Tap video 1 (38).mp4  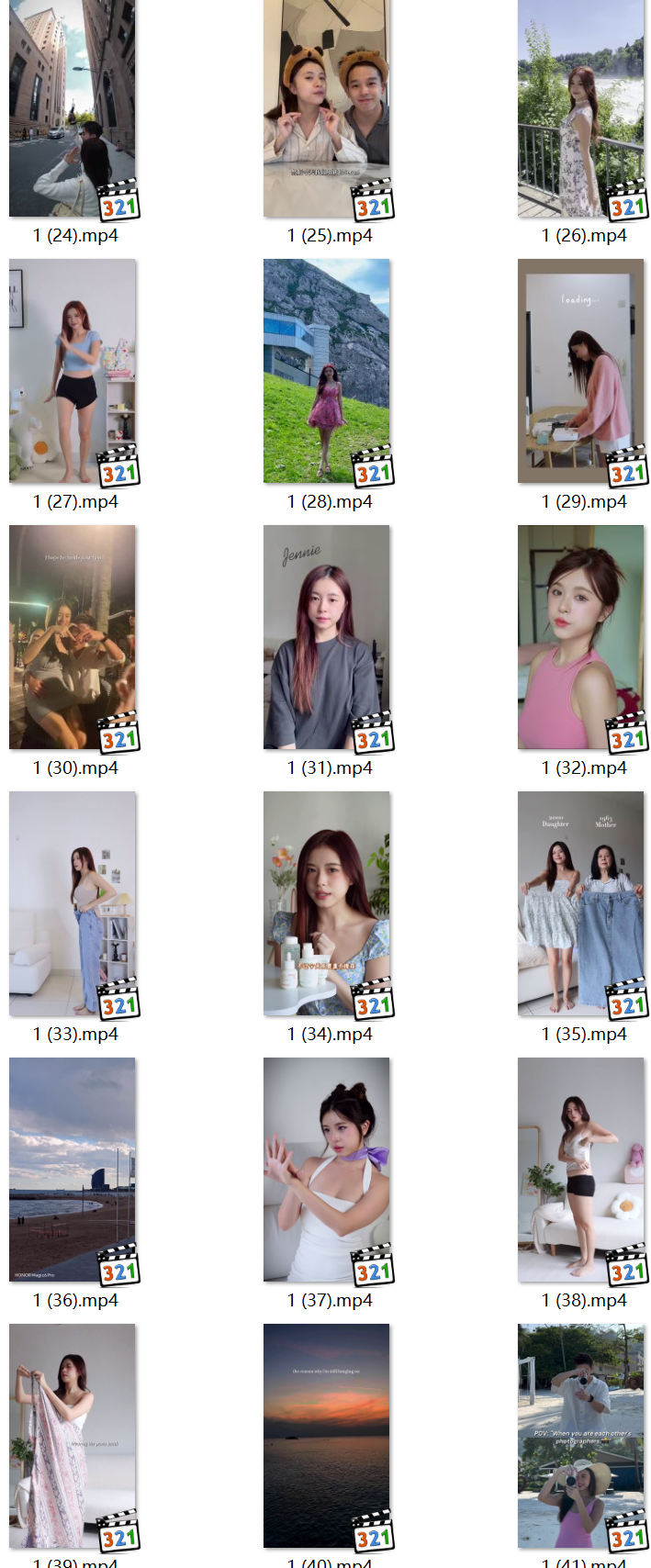pos(581,1170)
